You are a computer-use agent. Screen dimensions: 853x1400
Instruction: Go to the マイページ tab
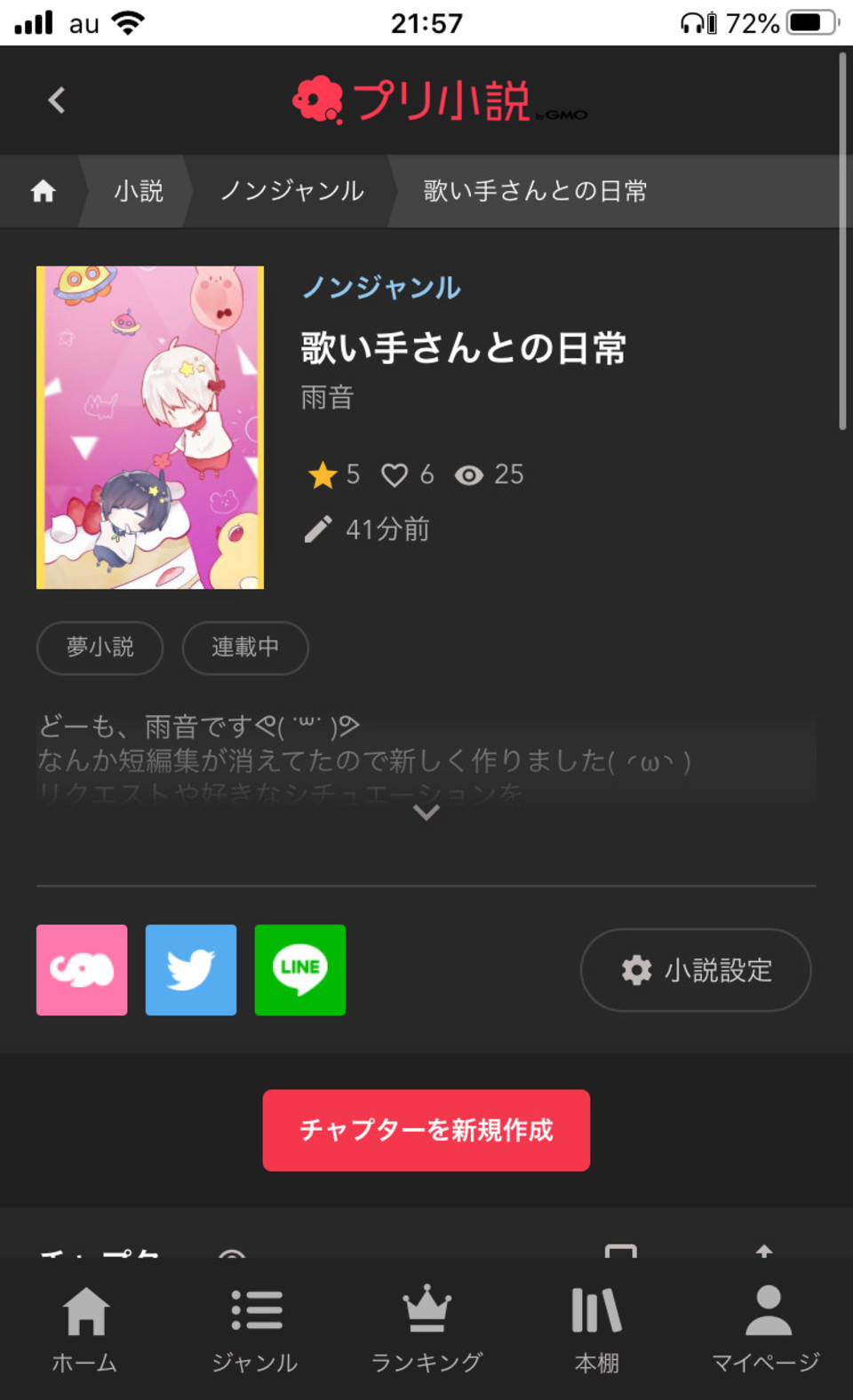tap(767, 1329)
